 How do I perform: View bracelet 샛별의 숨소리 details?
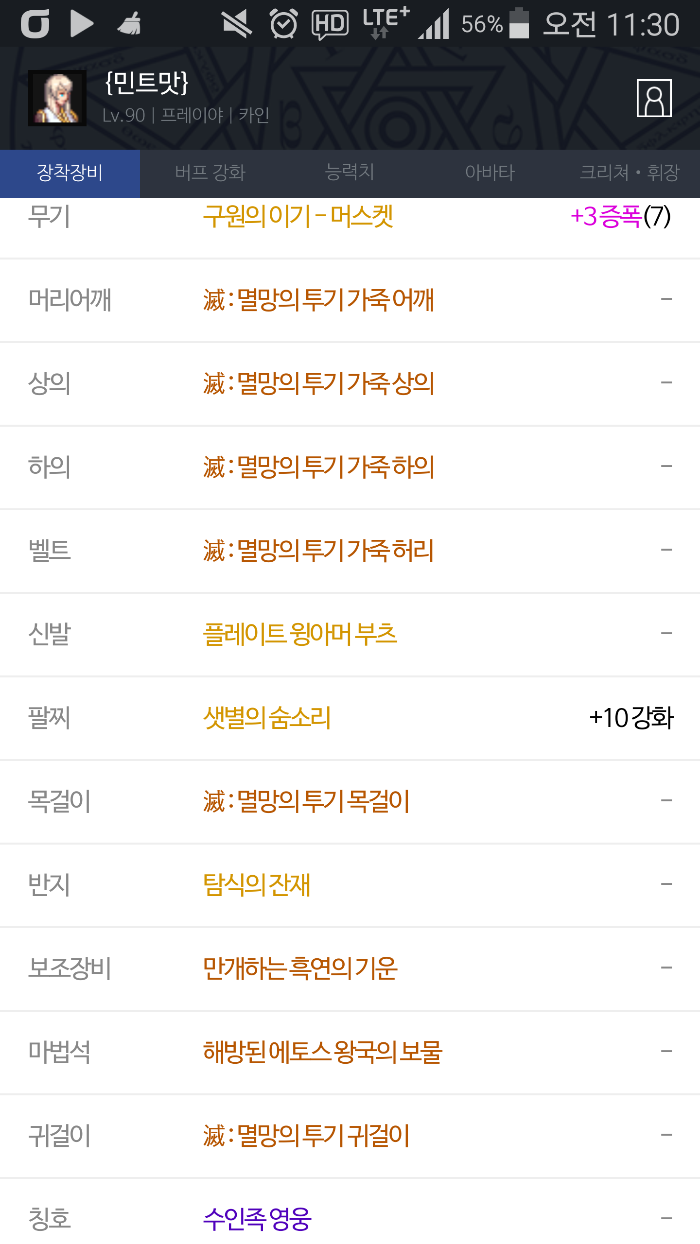coord(266,718)
